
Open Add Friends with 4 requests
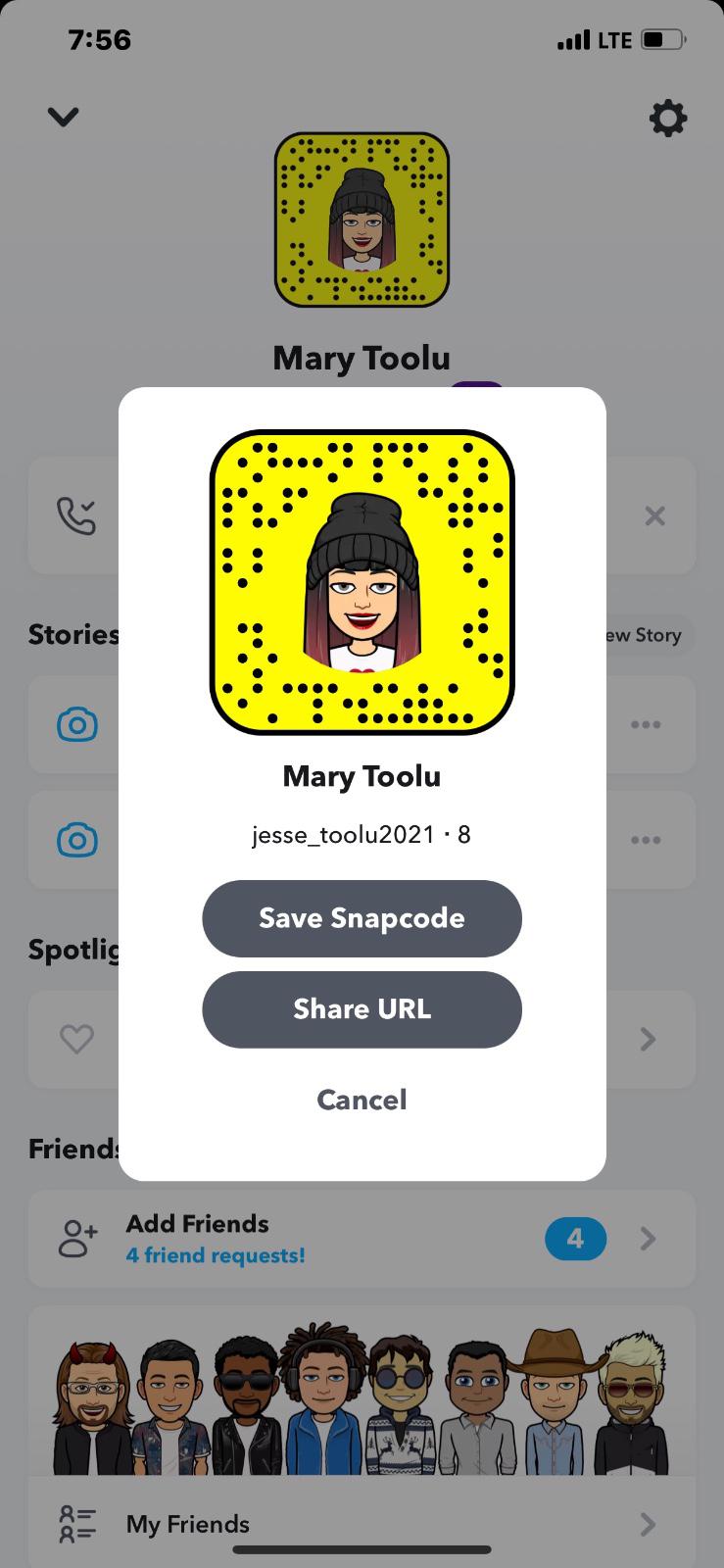click(x=361, y=1239)
